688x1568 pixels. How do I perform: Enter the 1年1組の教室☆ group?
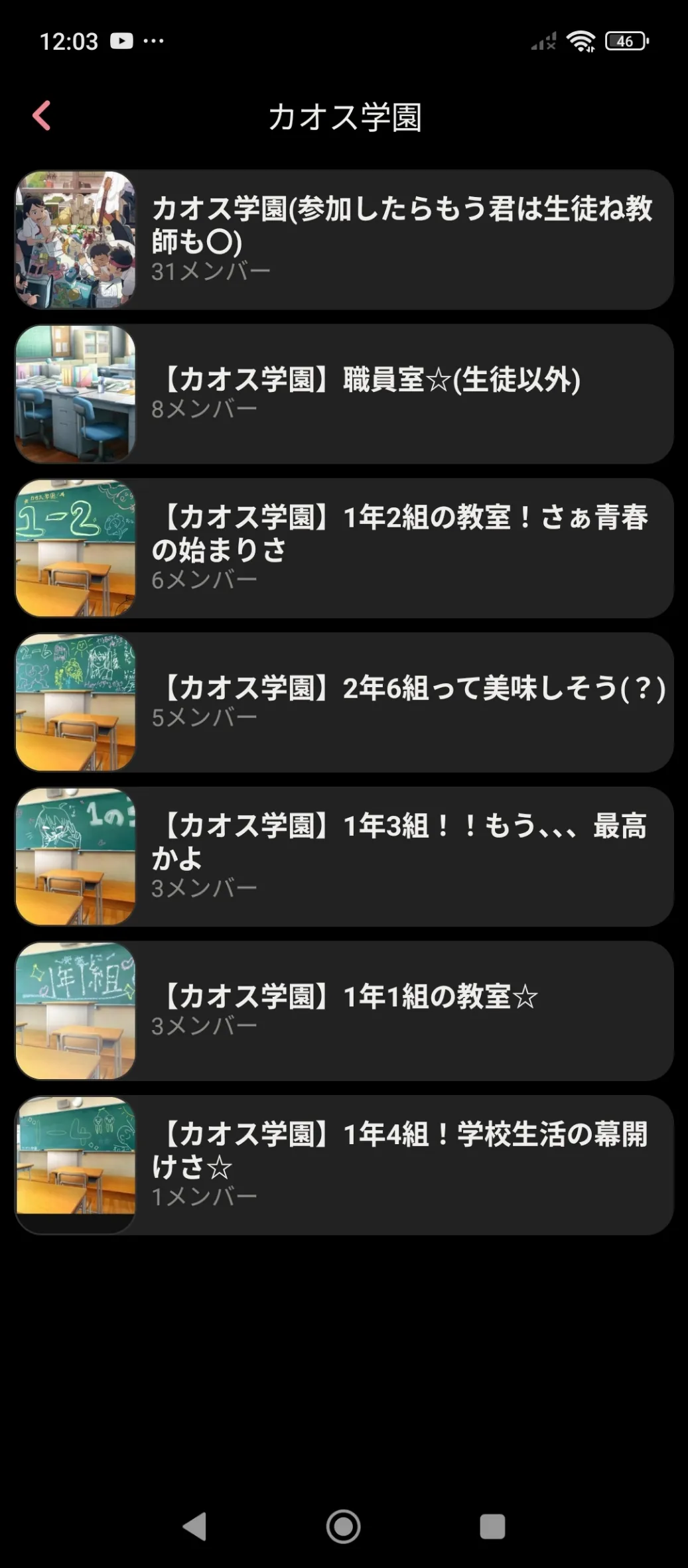(x=344, y=1011)
